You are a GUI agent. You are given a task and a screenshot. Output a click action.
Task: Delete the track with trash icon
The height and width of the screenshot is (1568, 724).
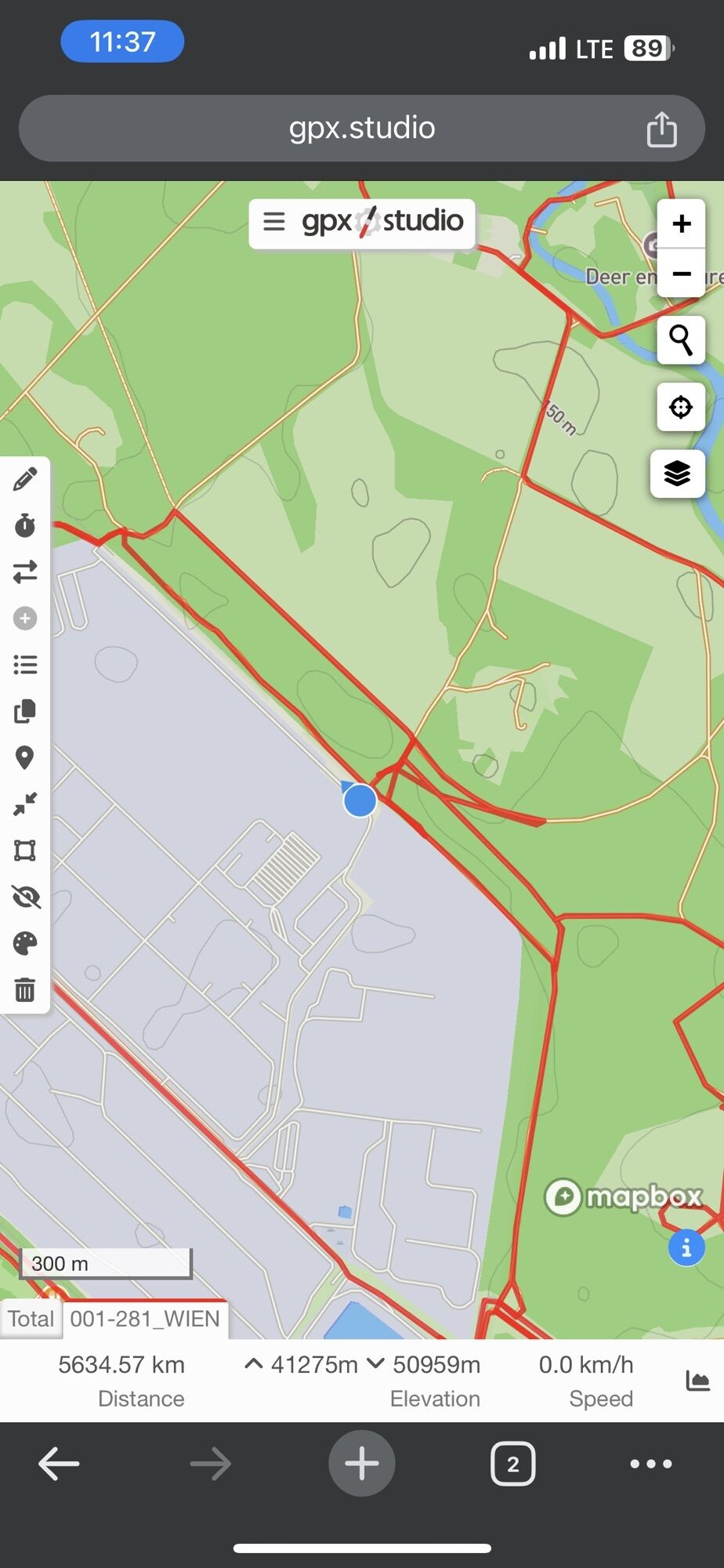click(25, 989)
